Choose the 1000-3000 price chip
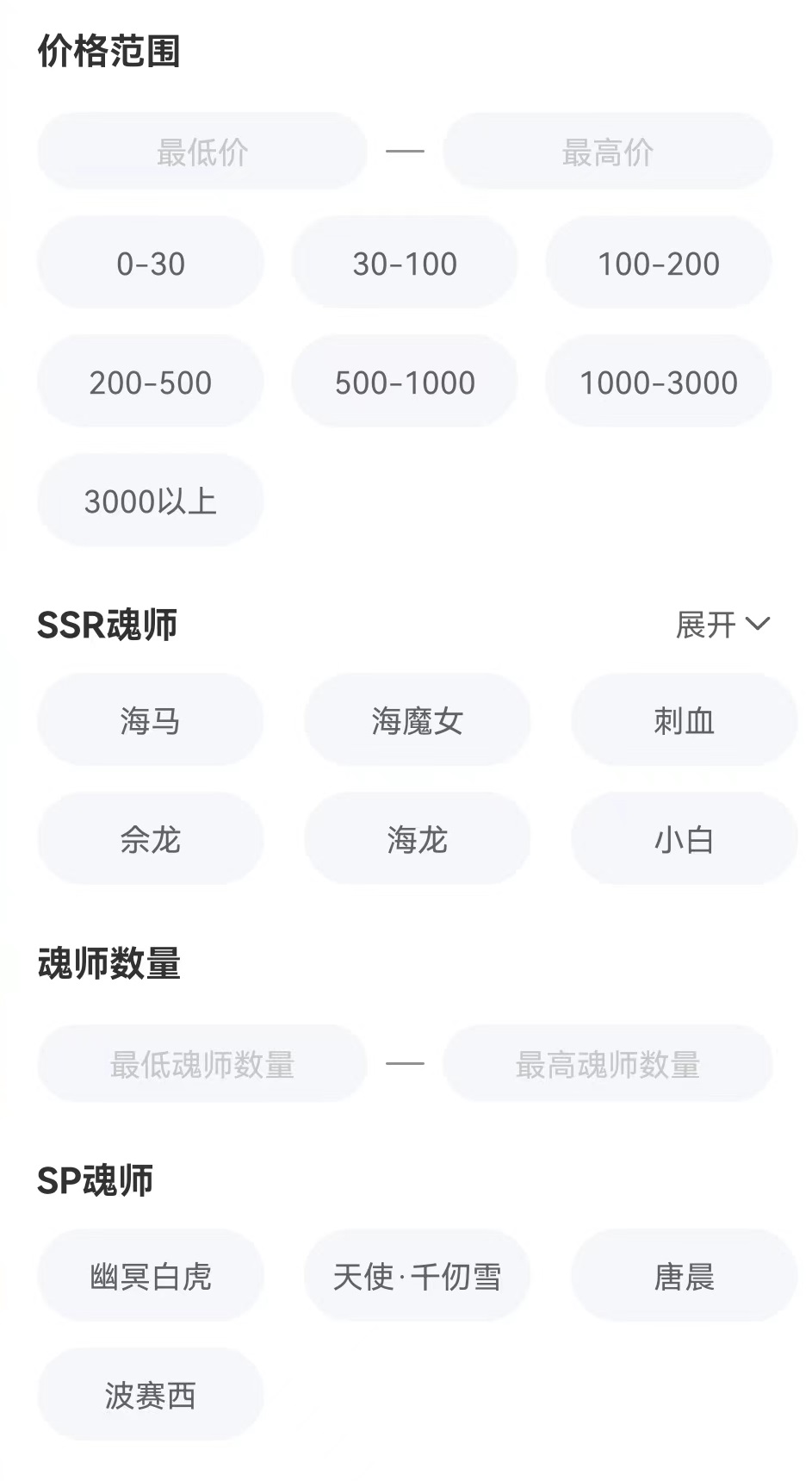 coord(659,382)
